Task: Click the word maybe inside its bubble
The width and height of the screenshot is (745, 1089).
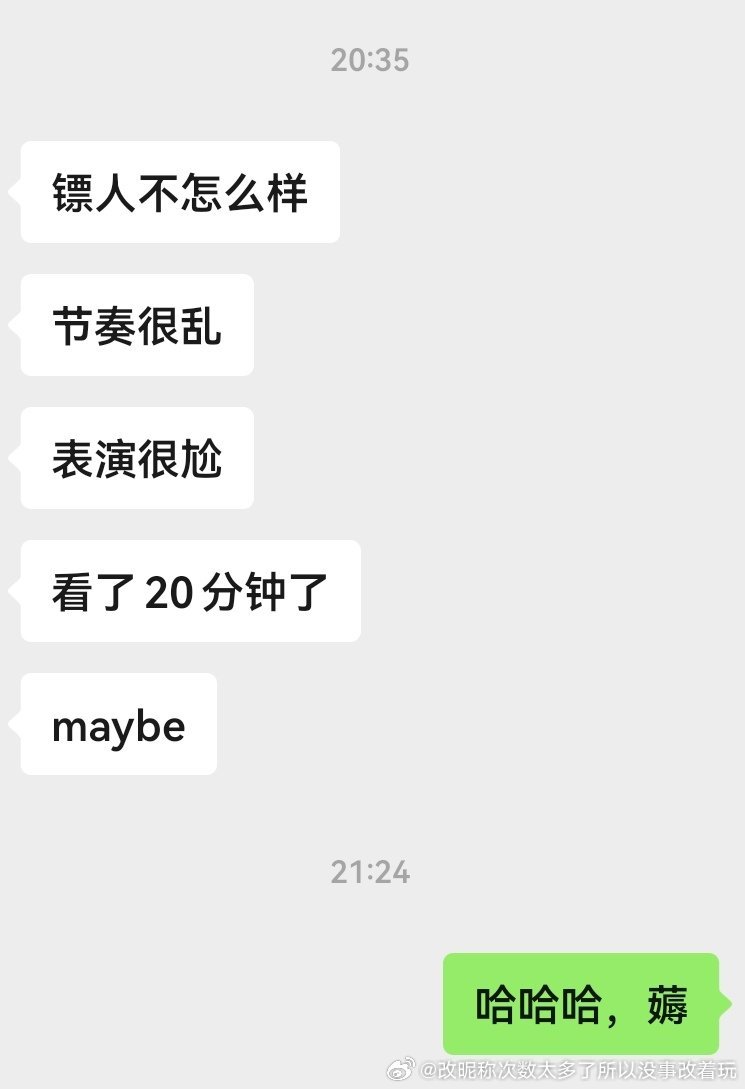Action: tap(117, 724)
